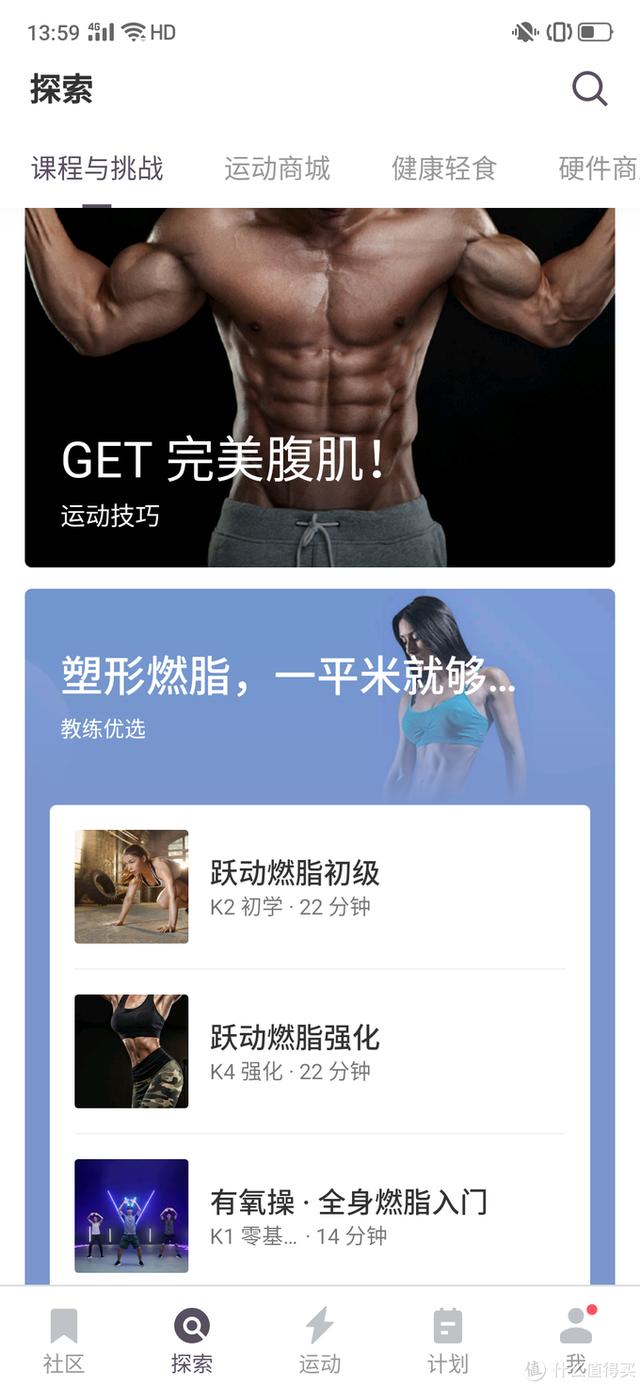
Task: Go to the 社区 bottom tab
Action: [x=64, y=1341]
